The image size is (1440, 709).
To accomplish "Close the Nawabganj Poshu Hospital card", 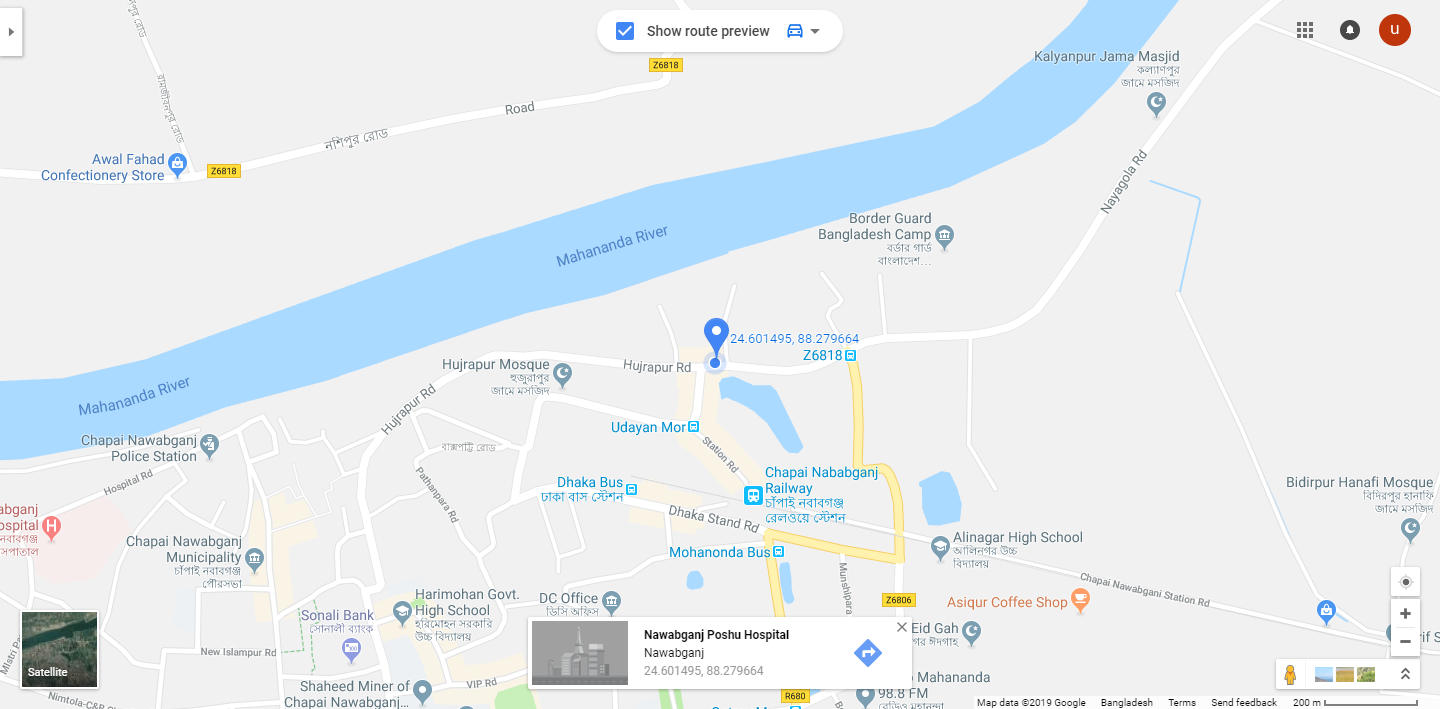I will point(902,627).
